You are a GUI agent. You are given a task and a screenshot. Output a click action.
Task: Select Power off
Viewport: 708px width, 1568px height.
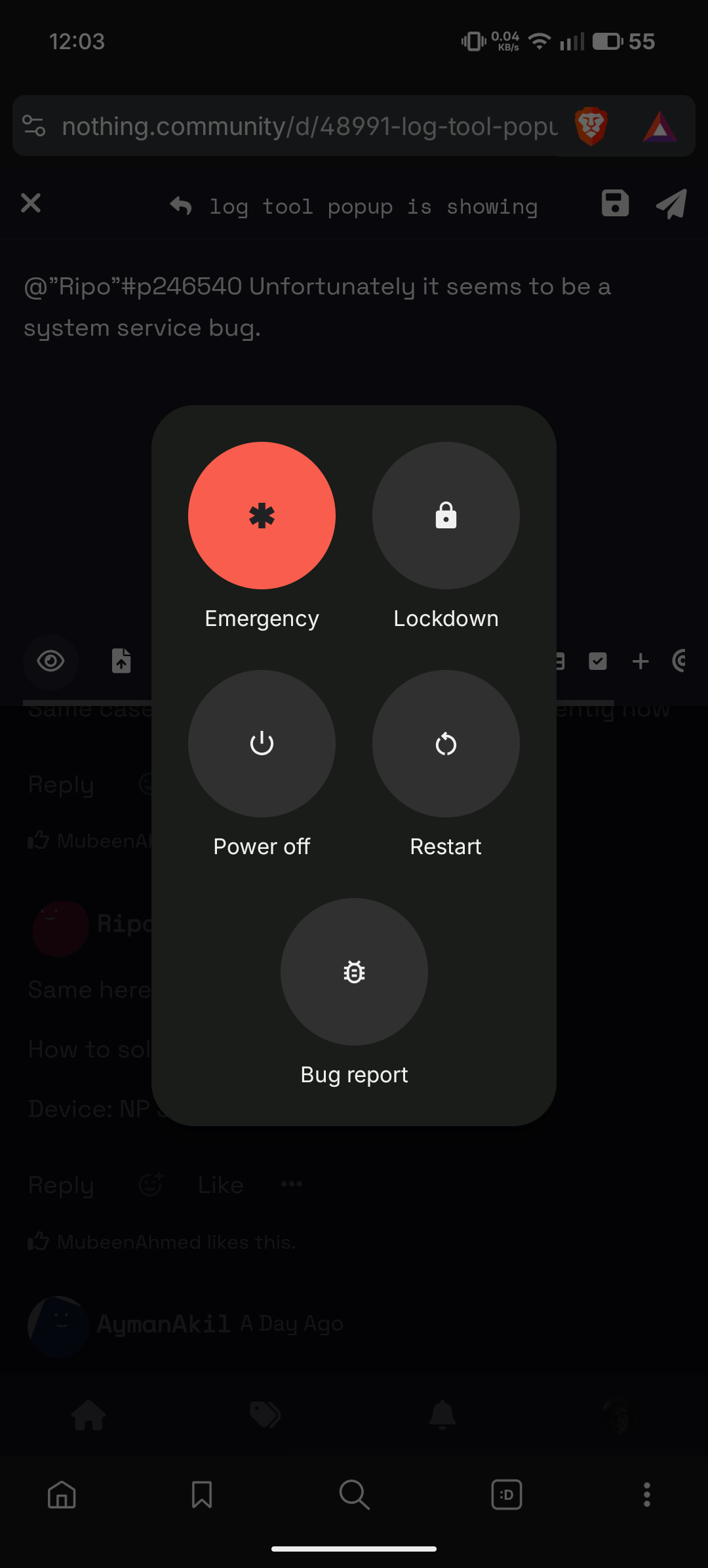coord(261,743)
